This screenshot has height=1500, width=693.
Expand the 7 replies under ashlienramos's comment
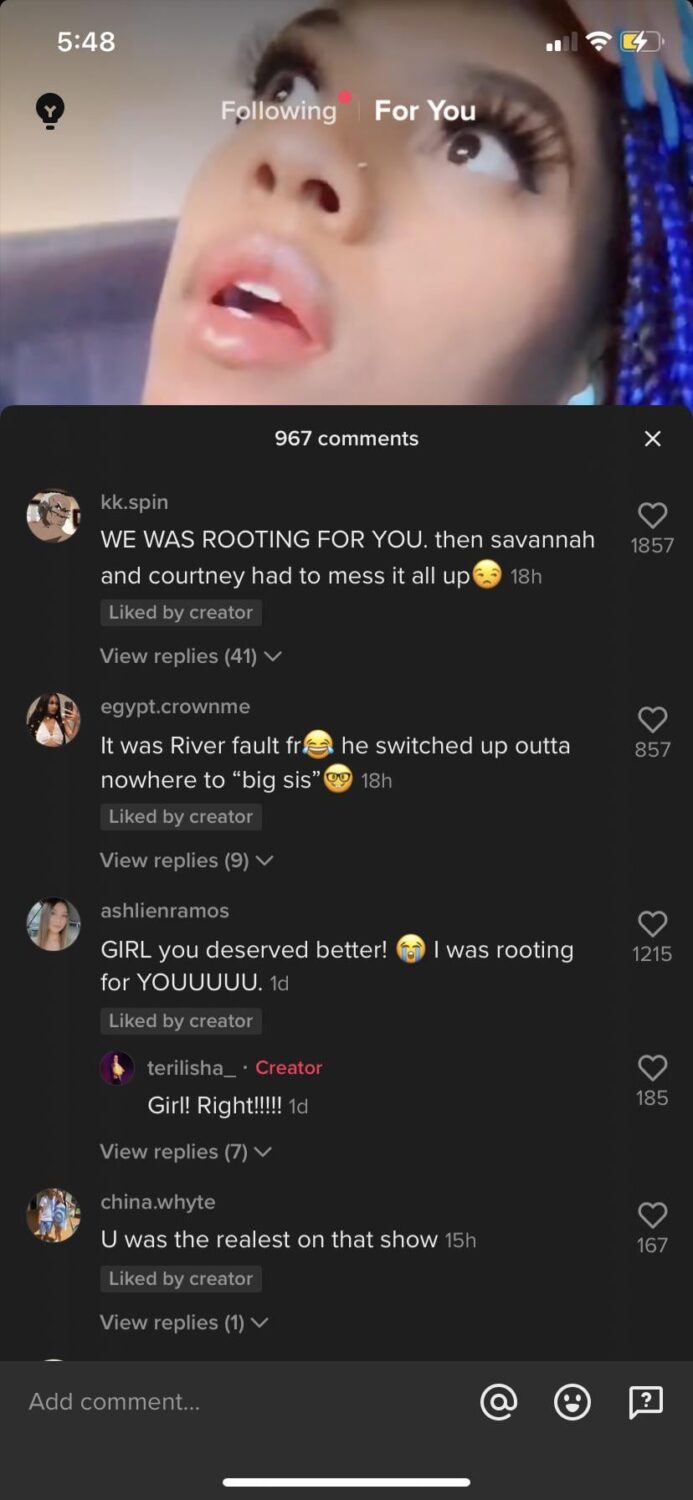point(186,1152)
